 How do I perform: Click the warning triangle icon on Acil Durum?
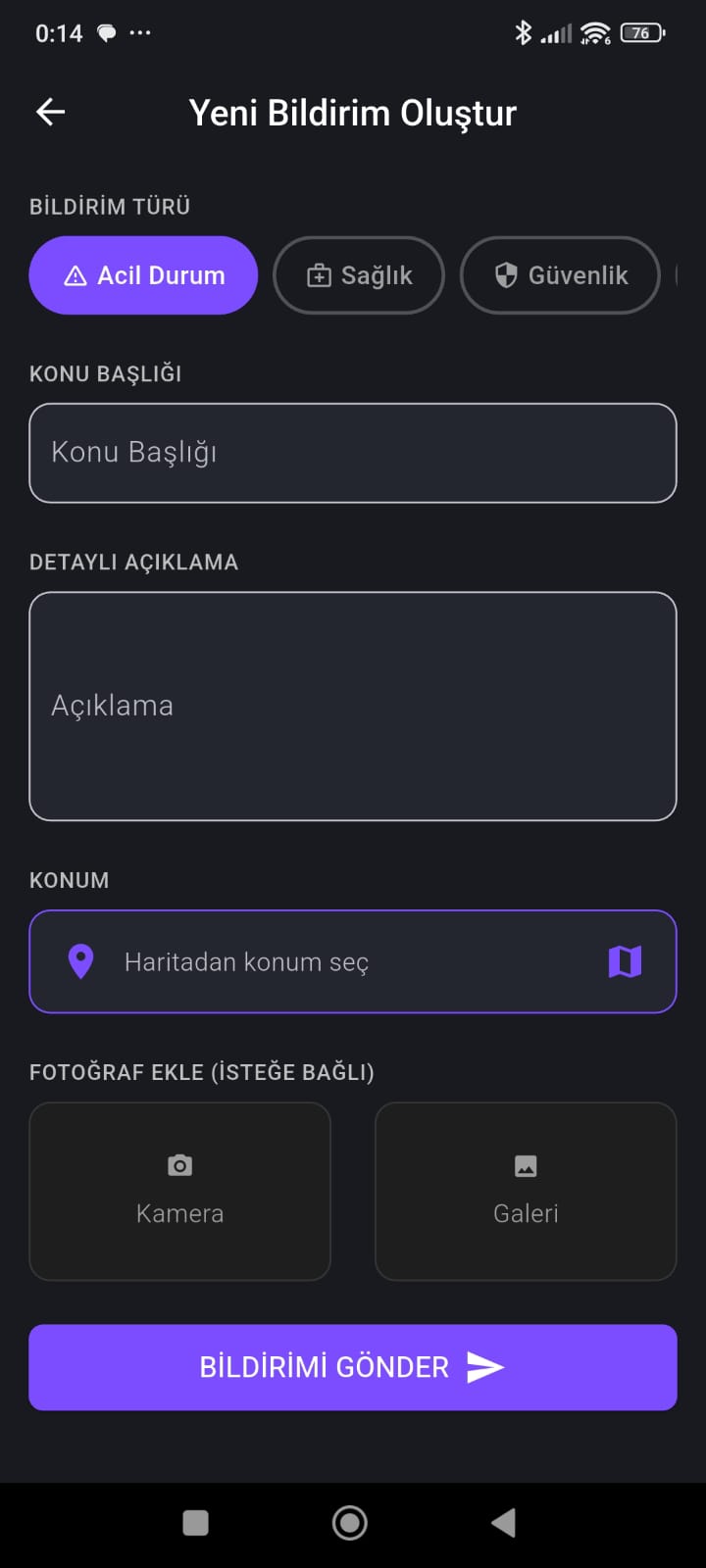pyautogui.click(x=76, y=275)
